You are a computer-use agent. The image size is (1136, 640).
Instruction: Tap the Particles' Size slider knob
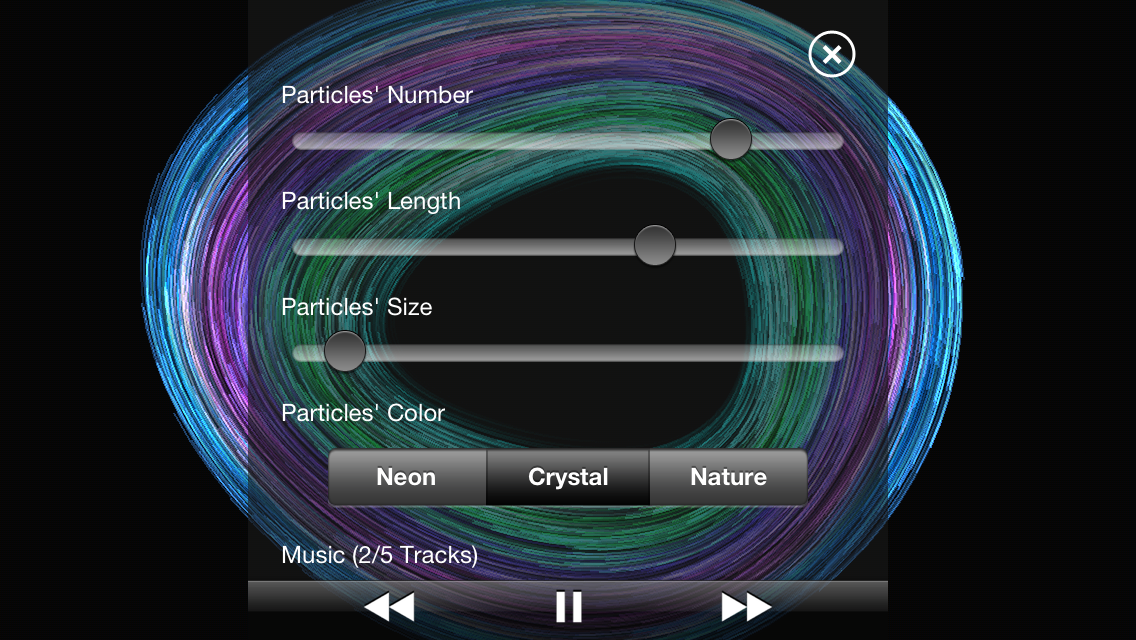click(344, 352)
